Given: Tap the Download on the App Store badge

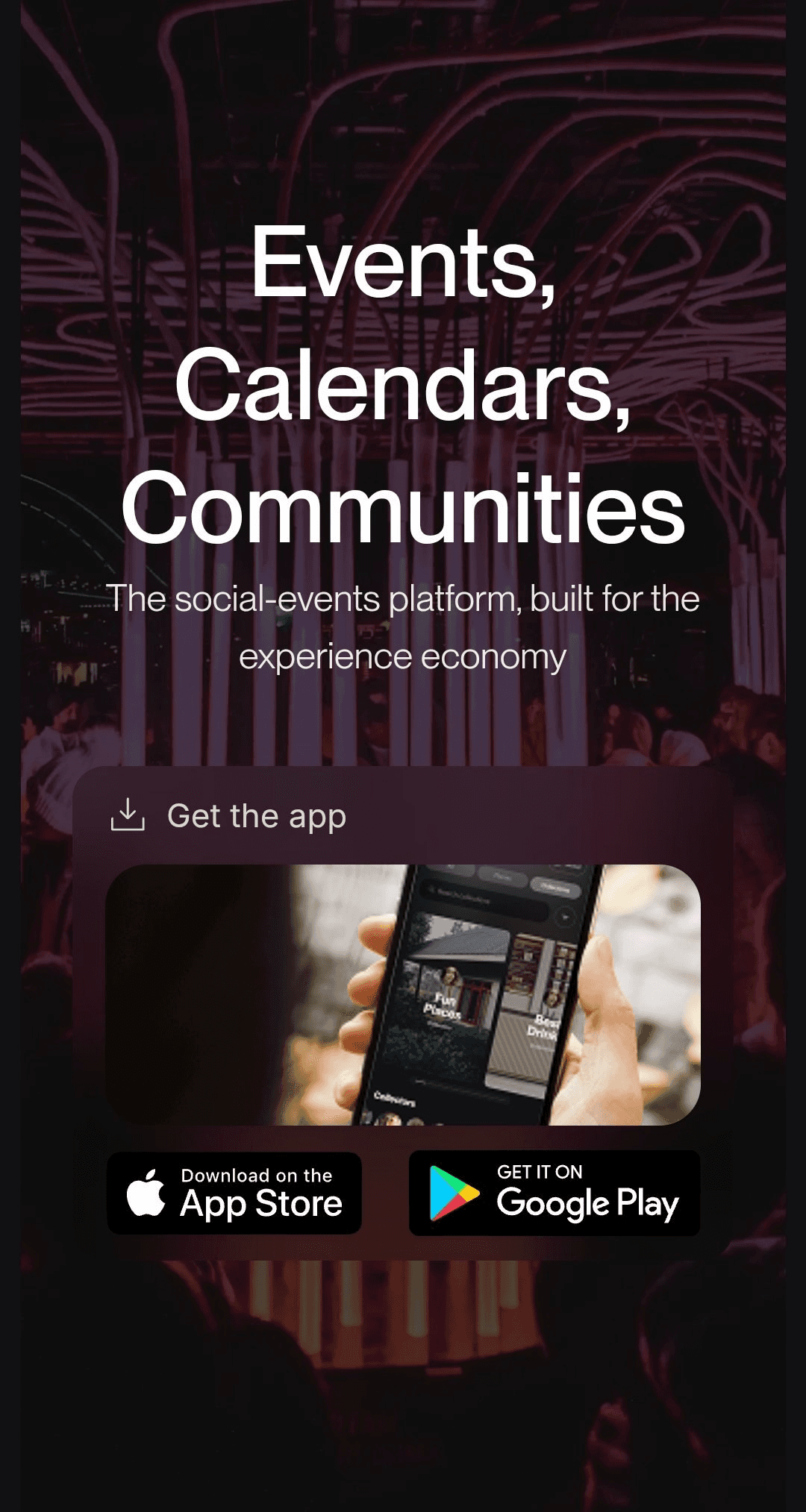Looking at the screenshot, I should pos(234,1193).
